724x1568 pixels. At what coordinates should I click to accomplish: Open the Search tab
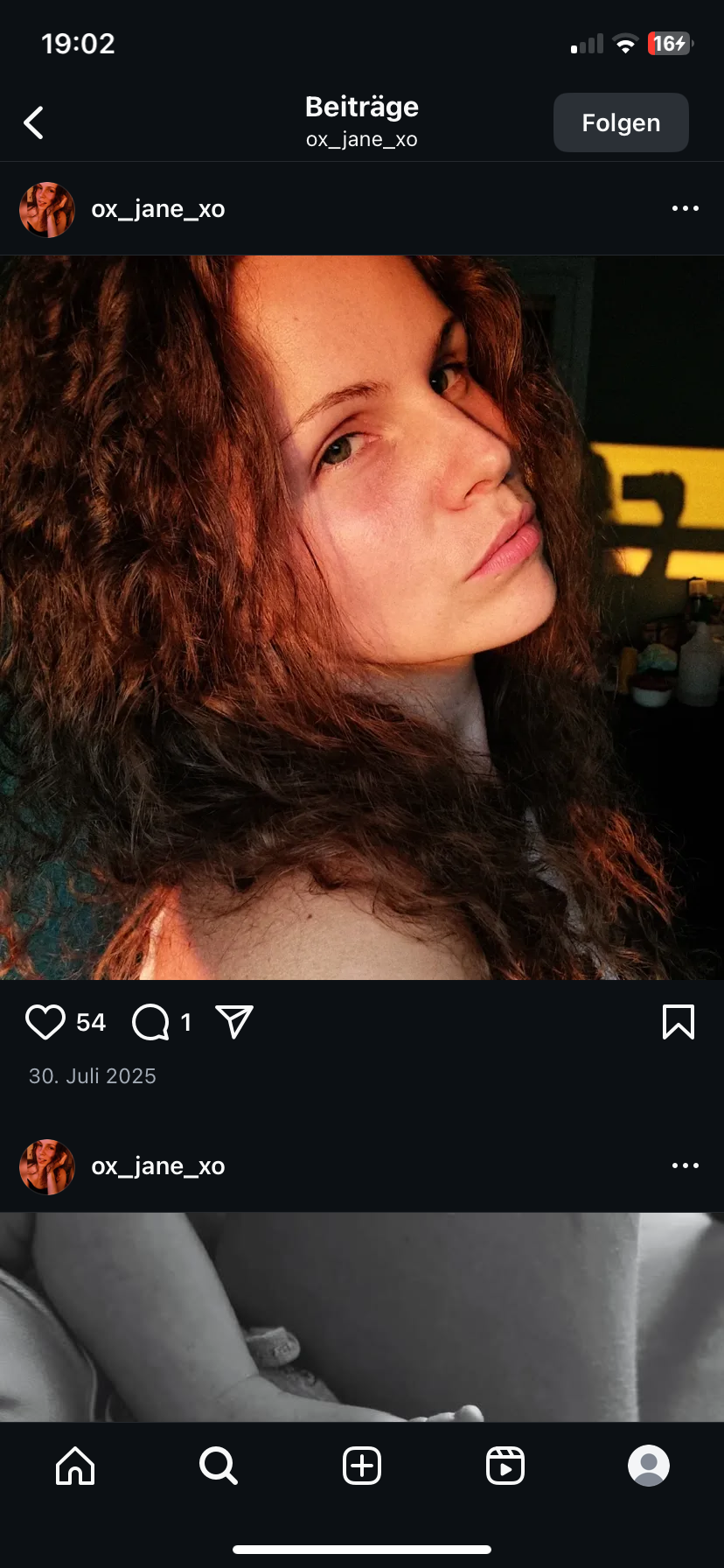coord(219,1465)
